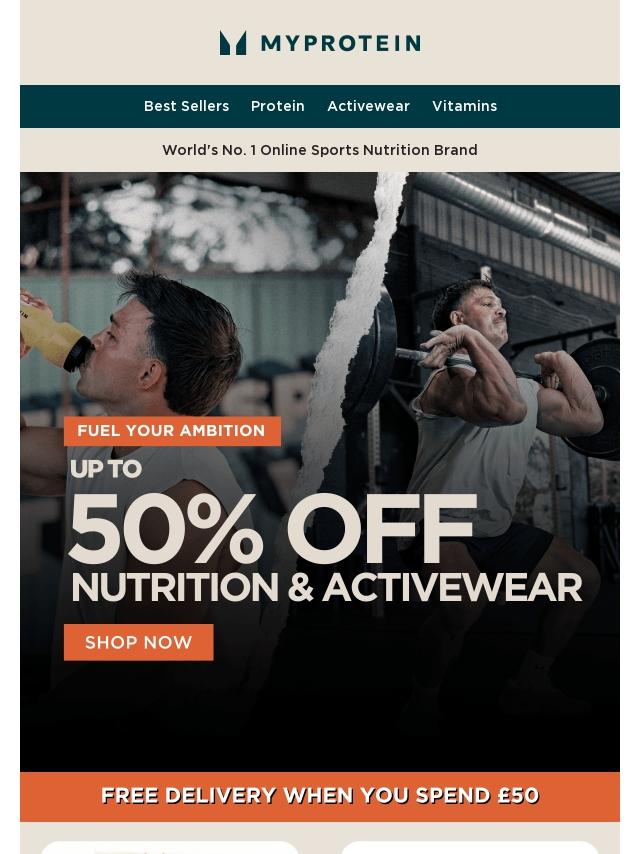Open the Best Sellers link
This screenshot has width=640, height=854.
(x=186, y=106)
